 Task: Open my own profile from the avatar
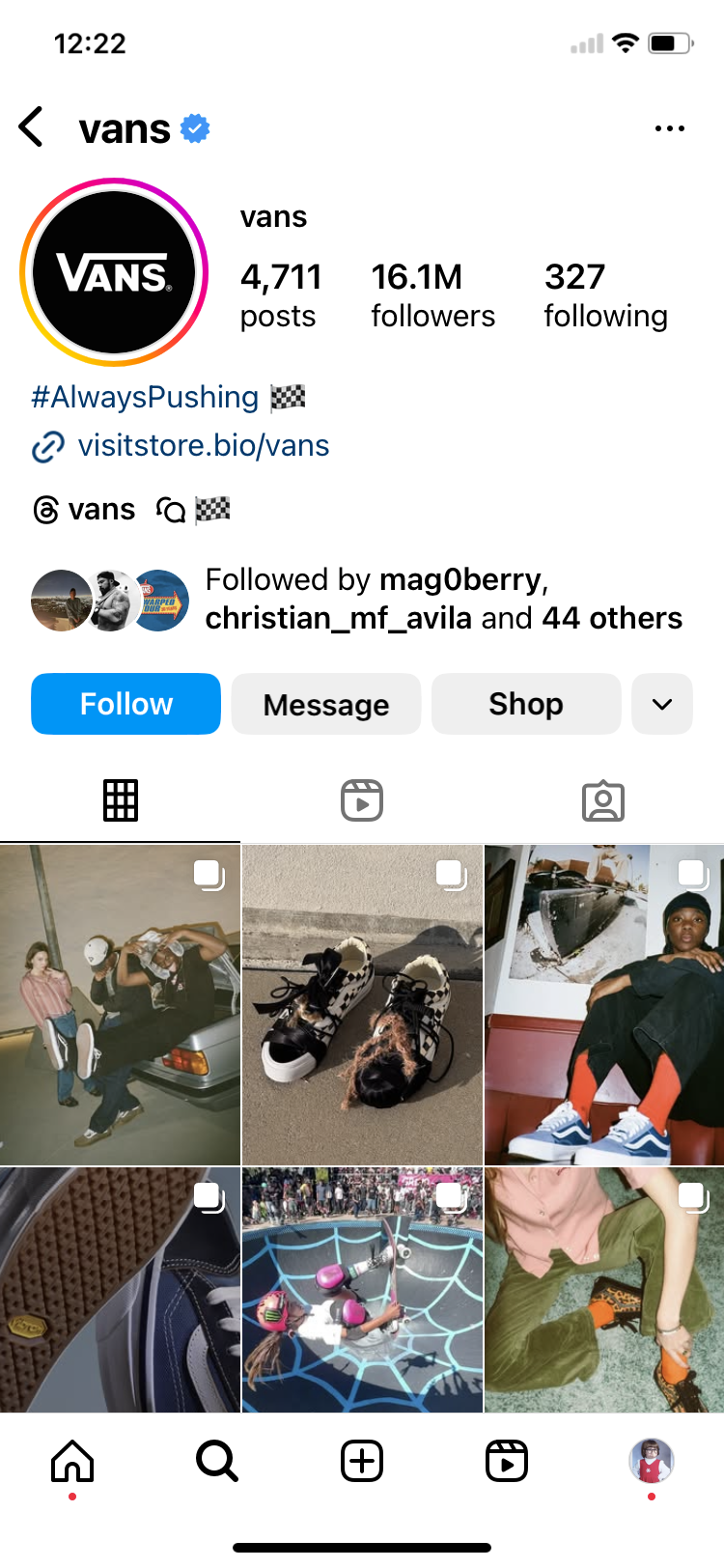click(x=652, y=1461)
